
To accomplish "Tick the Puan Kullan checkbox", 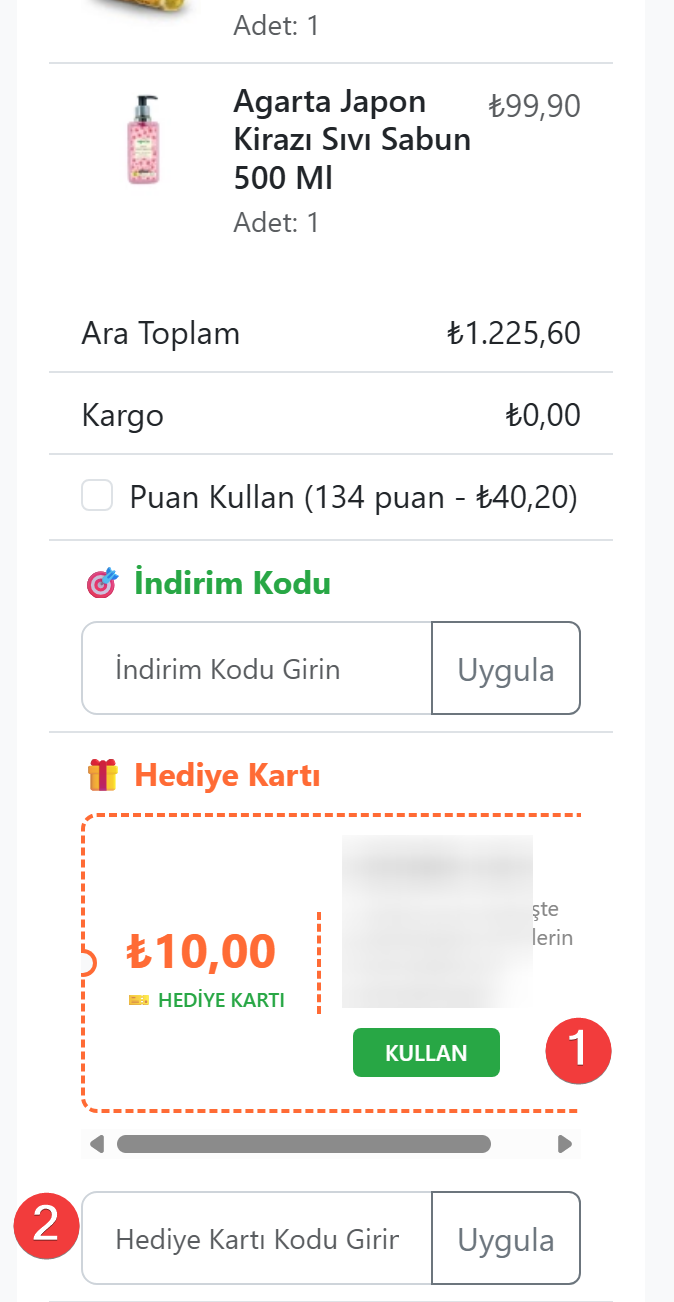I will 97,496.
